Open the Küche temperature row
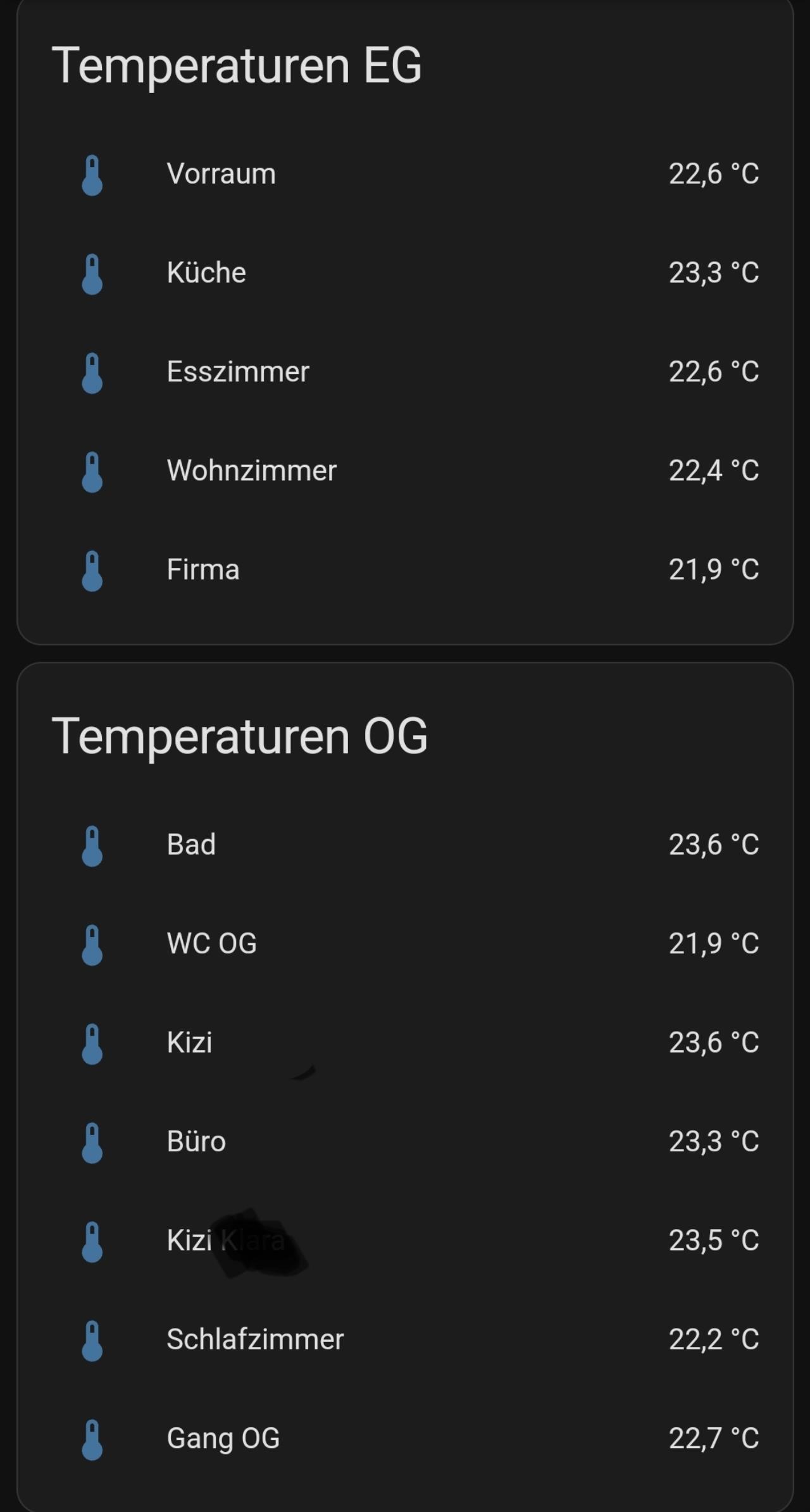 pos(405,273)
